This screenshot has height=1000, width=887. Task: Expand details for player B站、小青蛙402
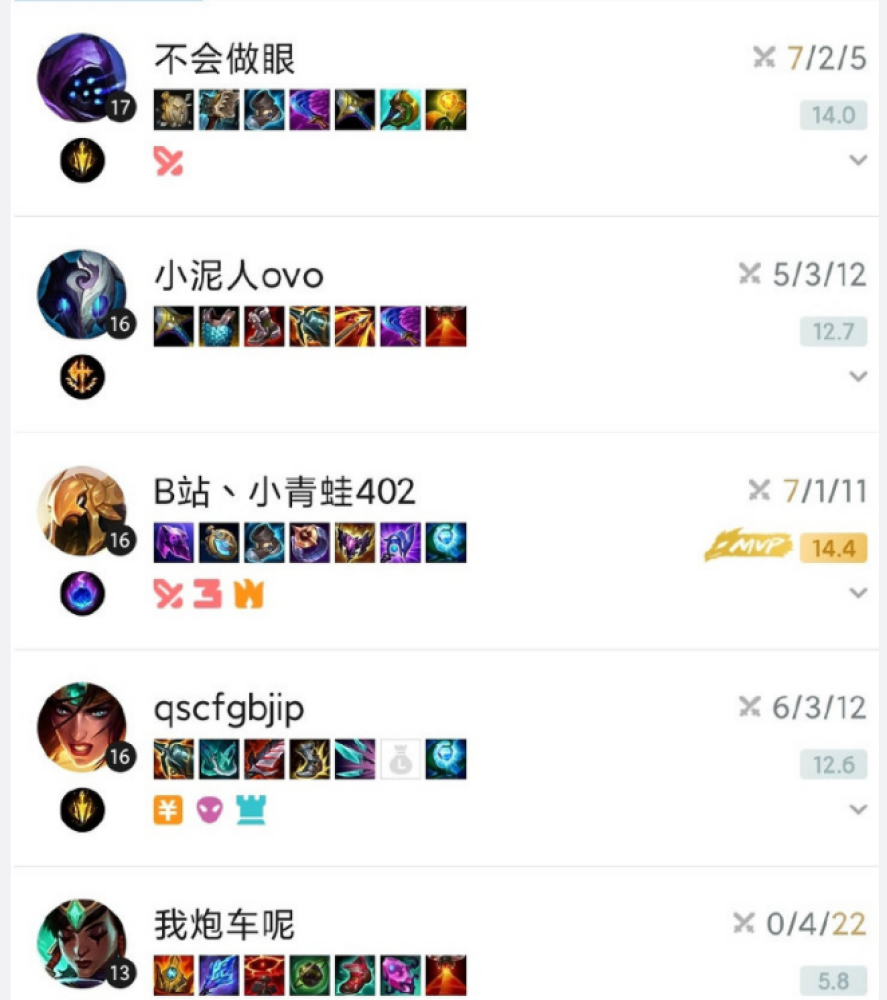857,593
